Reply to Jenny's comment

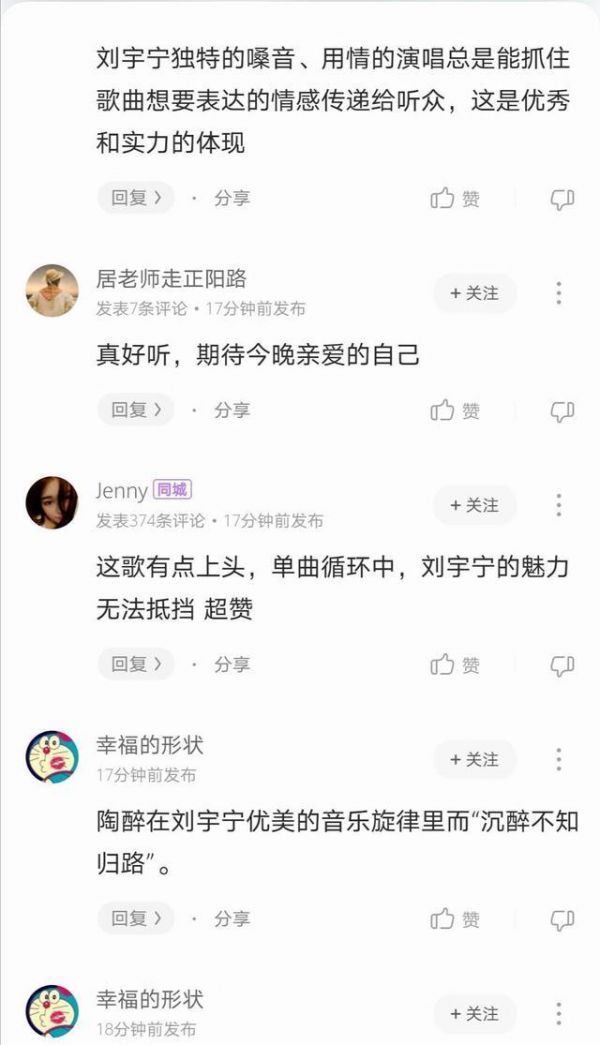click(x=135, y=664)
